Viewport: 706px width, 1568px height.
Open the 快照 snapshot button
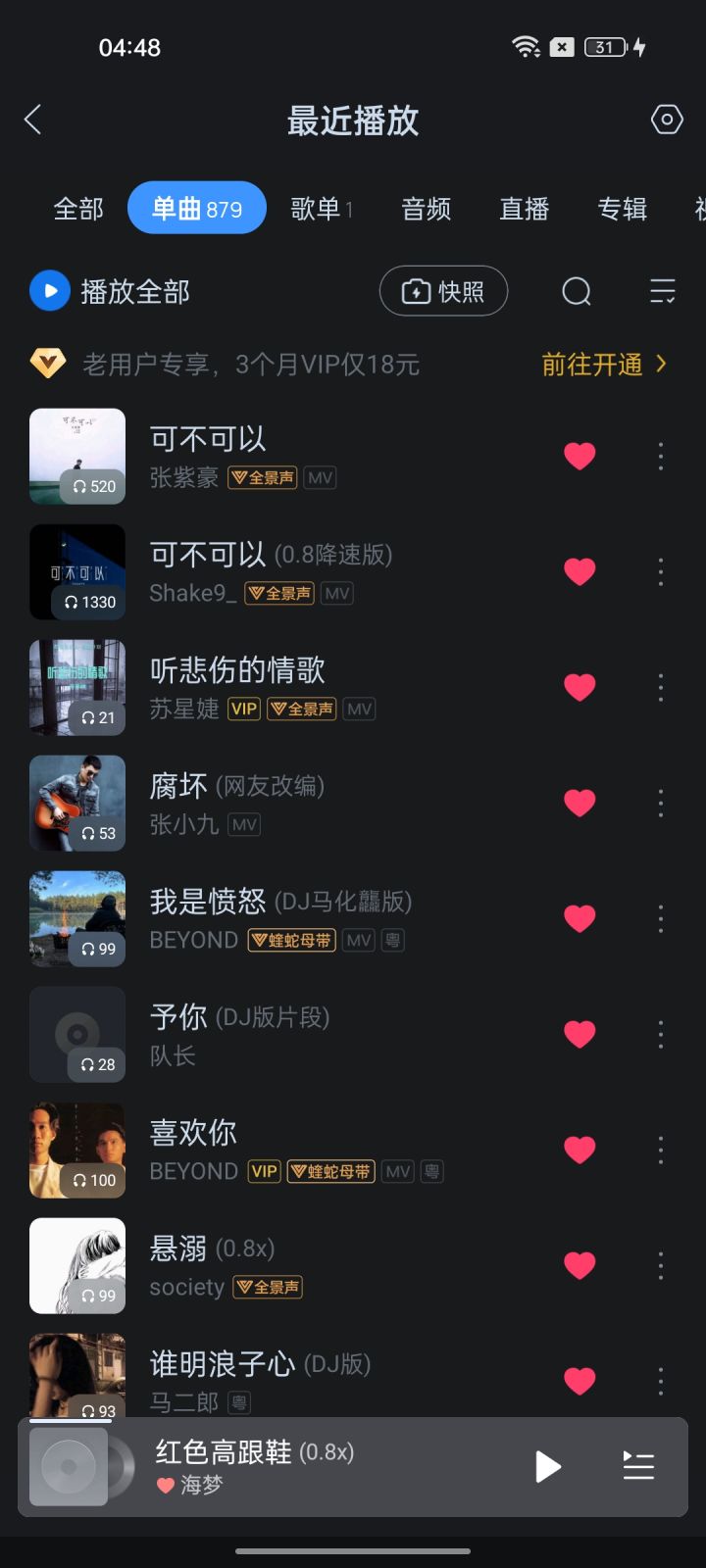pyautogui.click(x=443, y=291)
